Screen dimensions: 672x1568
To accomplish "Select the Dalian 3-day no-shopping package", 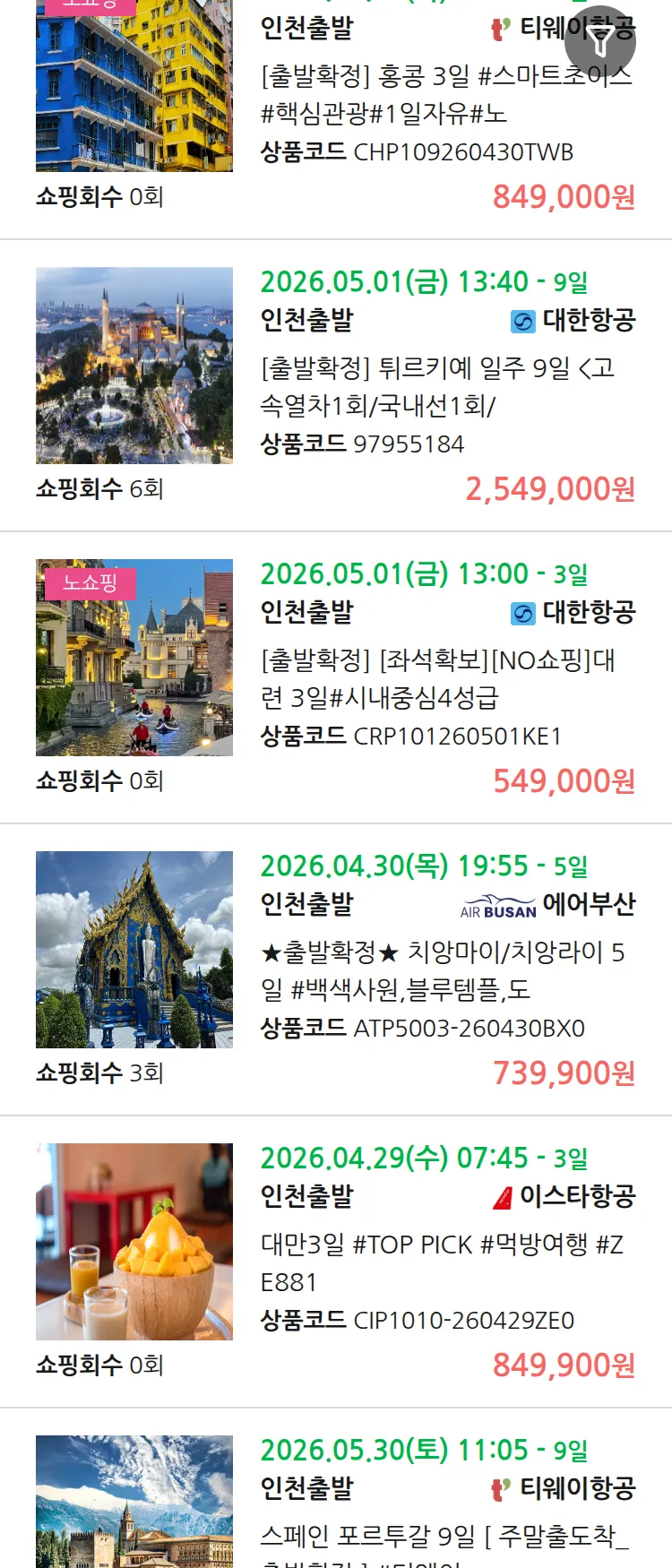I will (x=437, y=678).
